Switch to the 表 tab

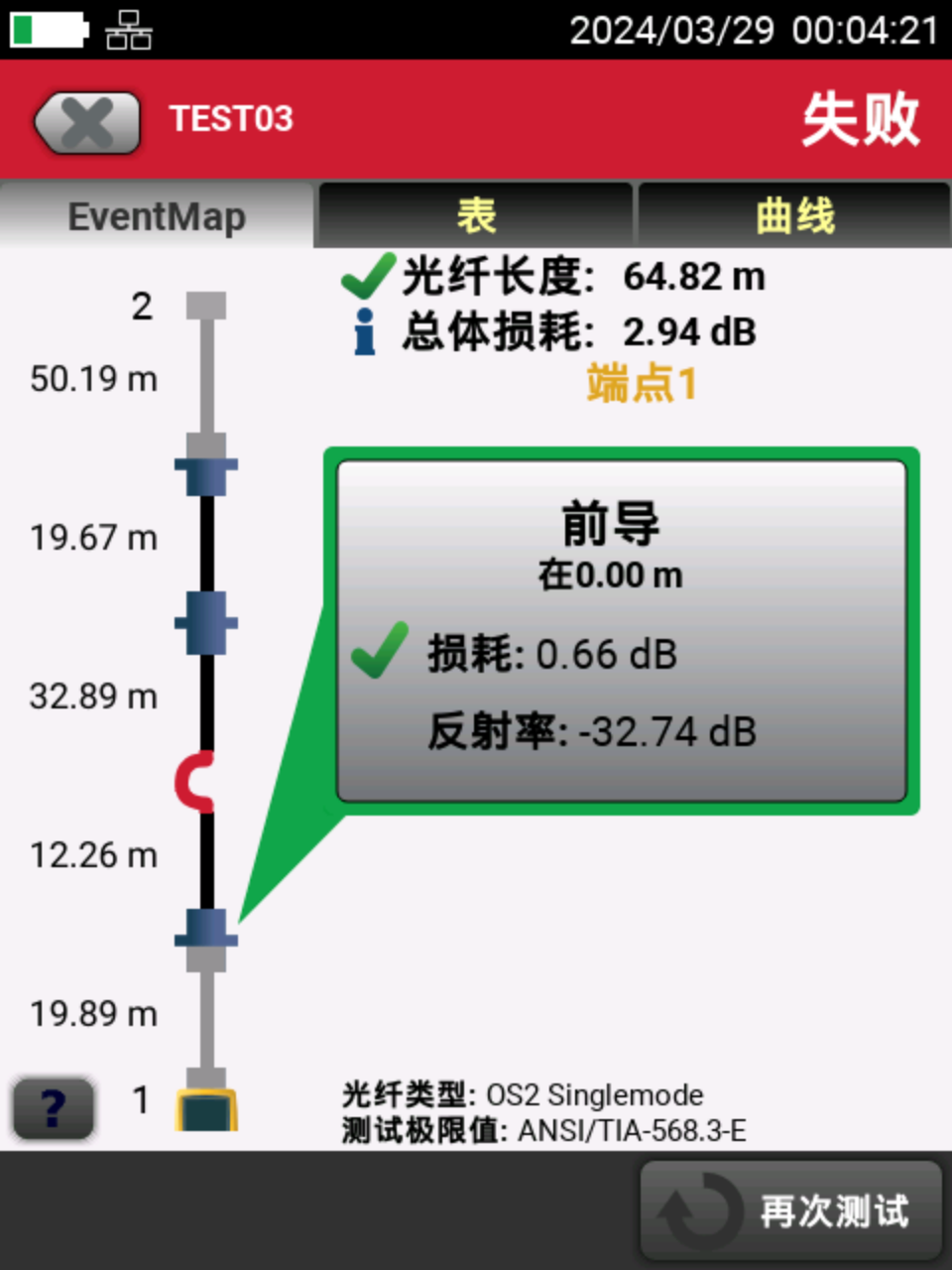[475, 215]
